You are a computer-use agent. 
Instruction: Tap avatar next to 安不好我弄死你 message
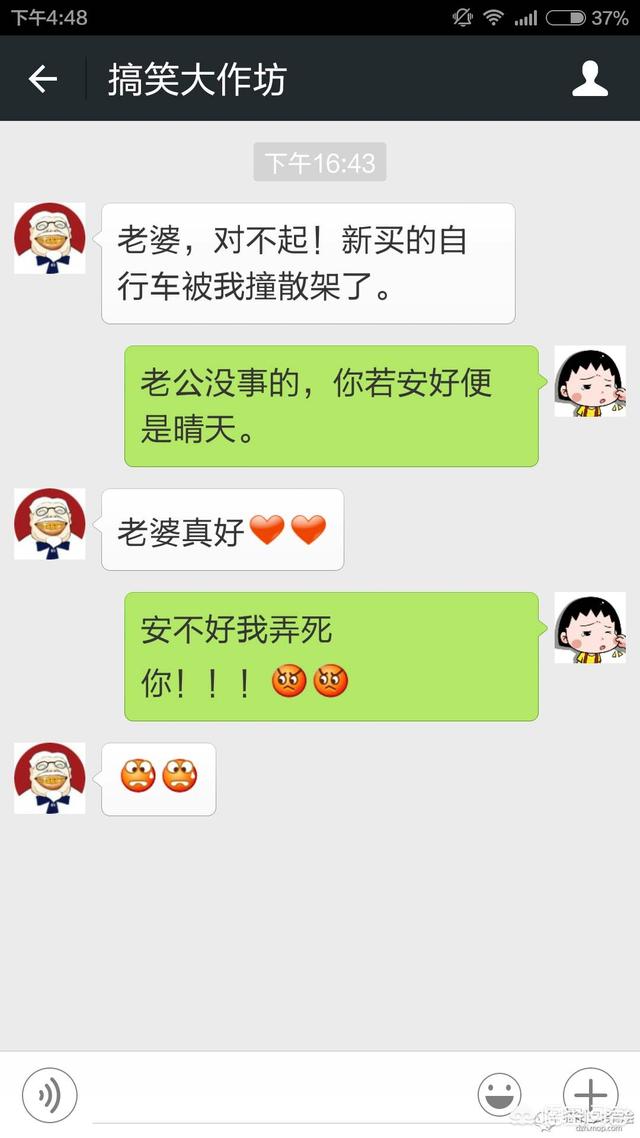[590, 627]
